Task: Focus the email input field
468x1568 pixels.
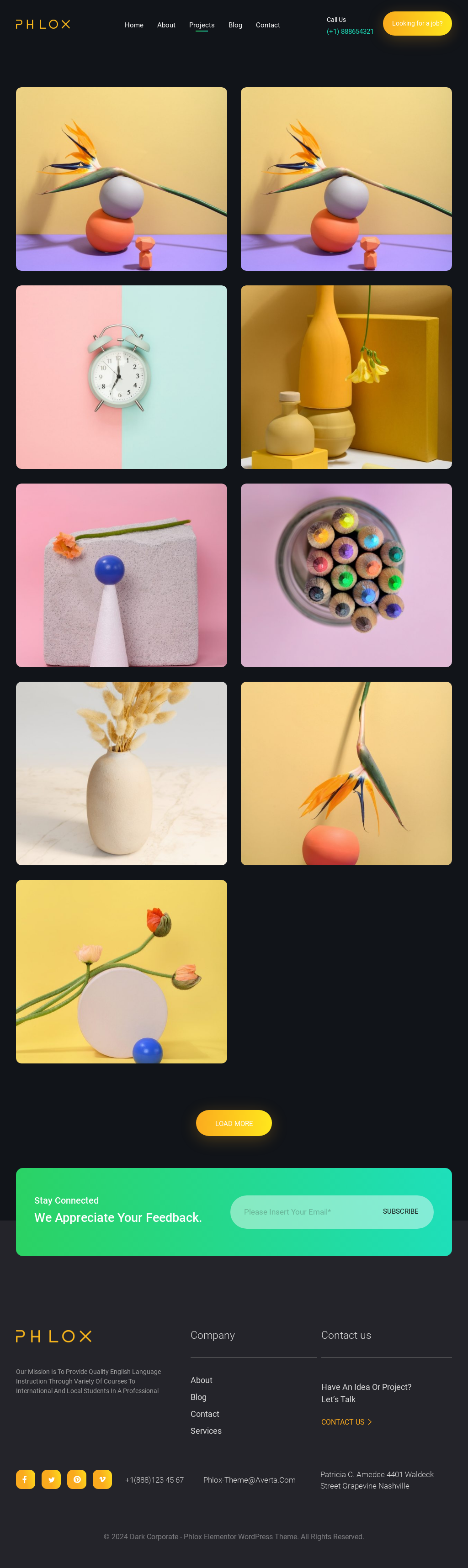Action: click(x=298, y=1212)
